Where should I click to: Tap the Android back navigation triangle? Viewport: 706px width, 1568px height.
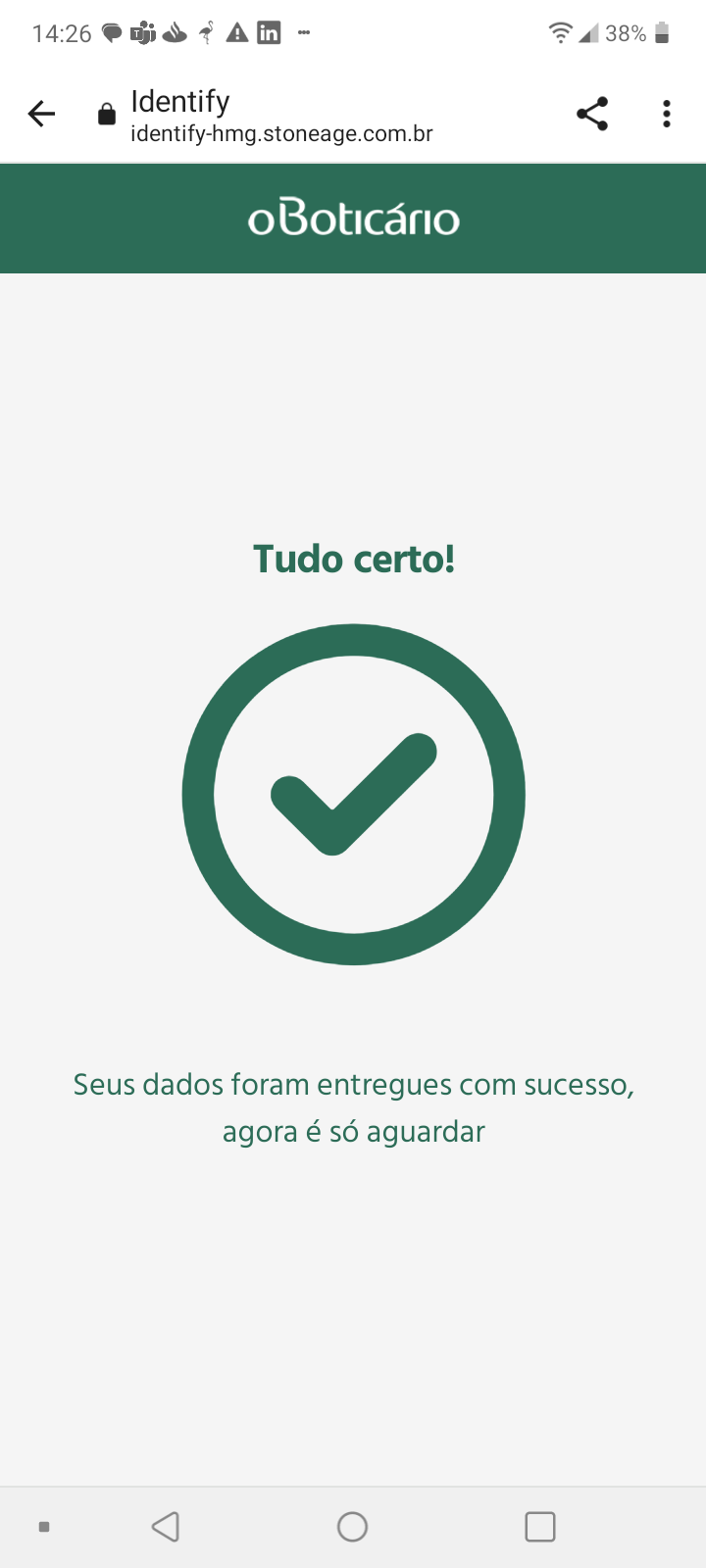[166, 1526]
